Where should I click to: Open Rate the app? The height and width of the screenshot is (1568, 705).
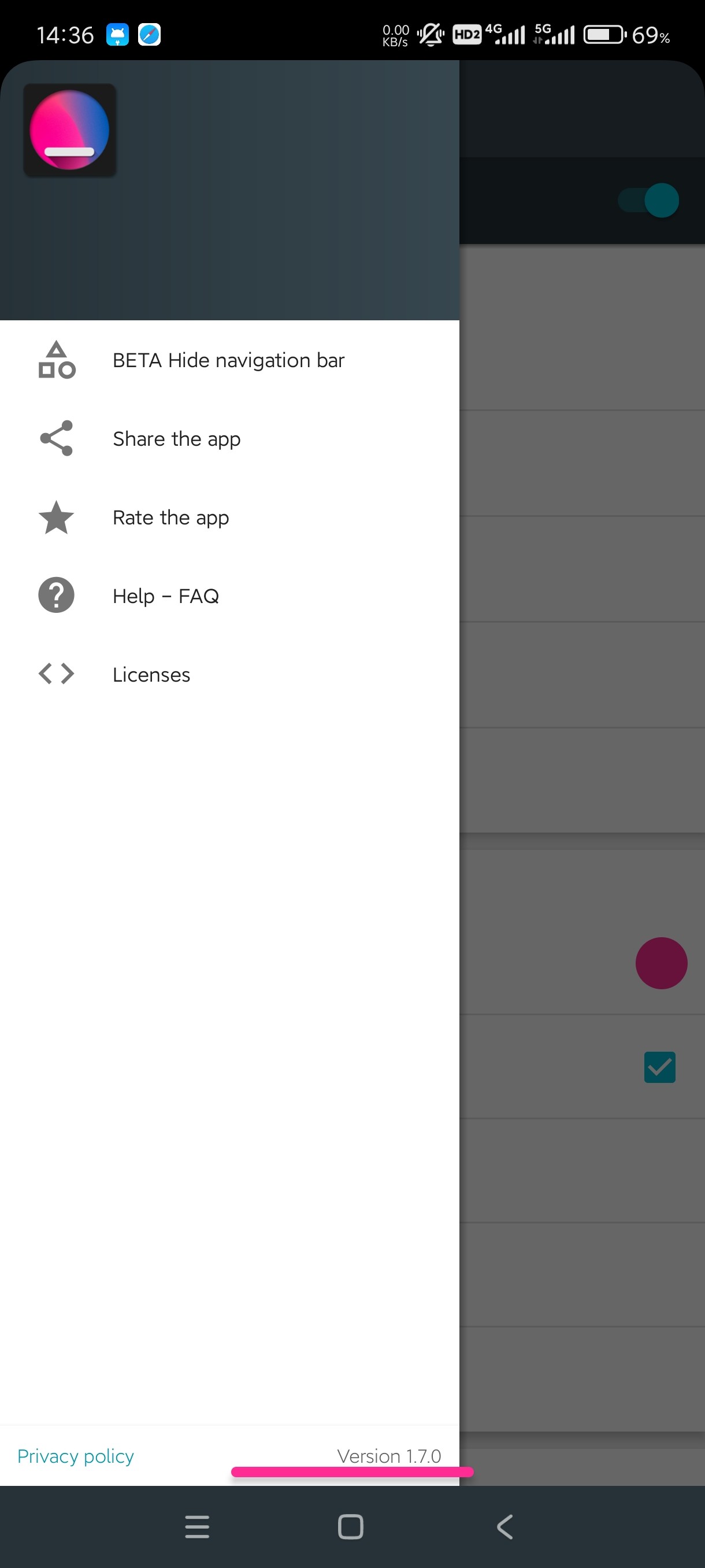tap(229, 517)
